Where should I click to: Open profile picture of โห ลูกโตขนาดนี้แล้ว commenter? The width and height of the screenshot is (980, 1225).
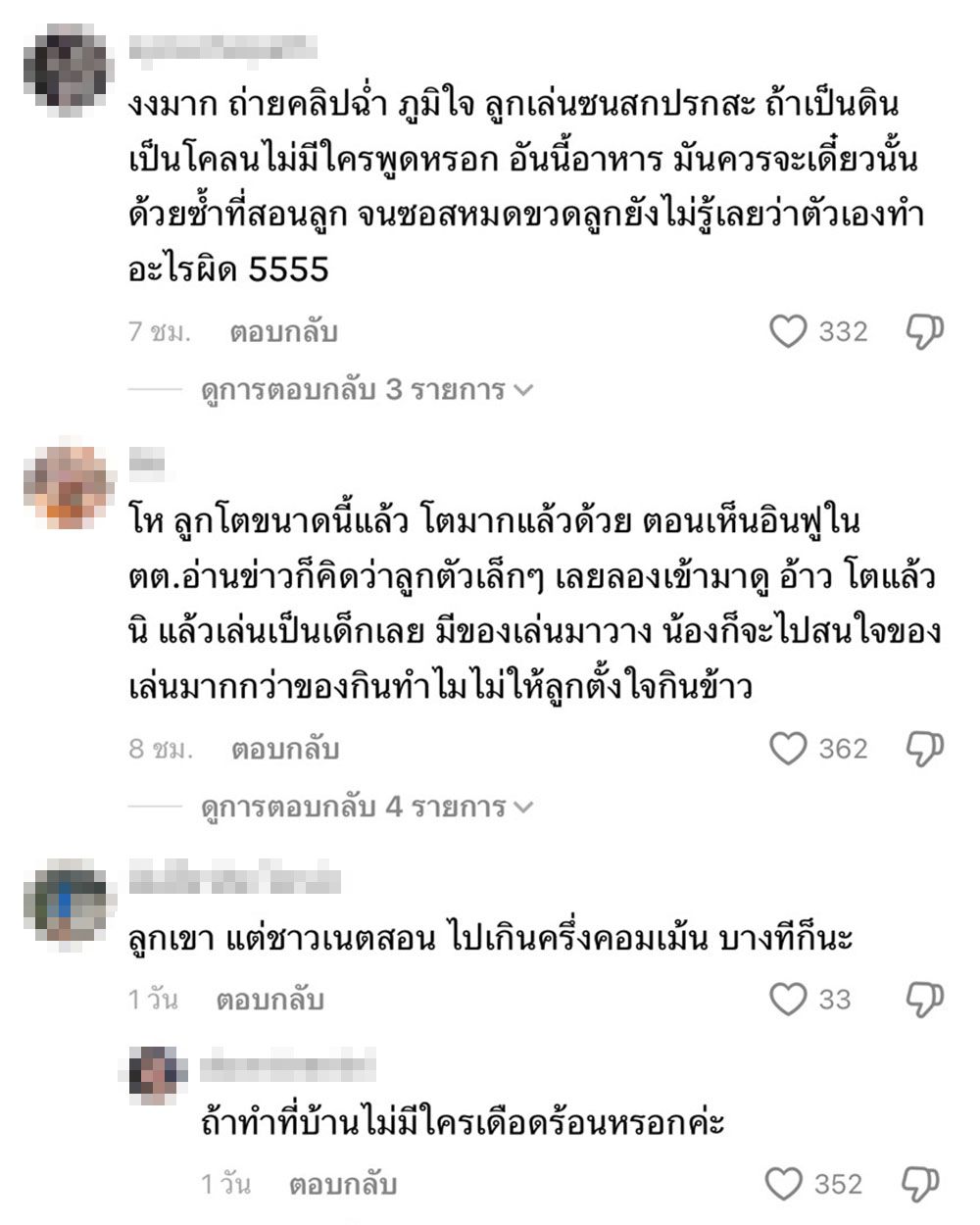[69, 487]
